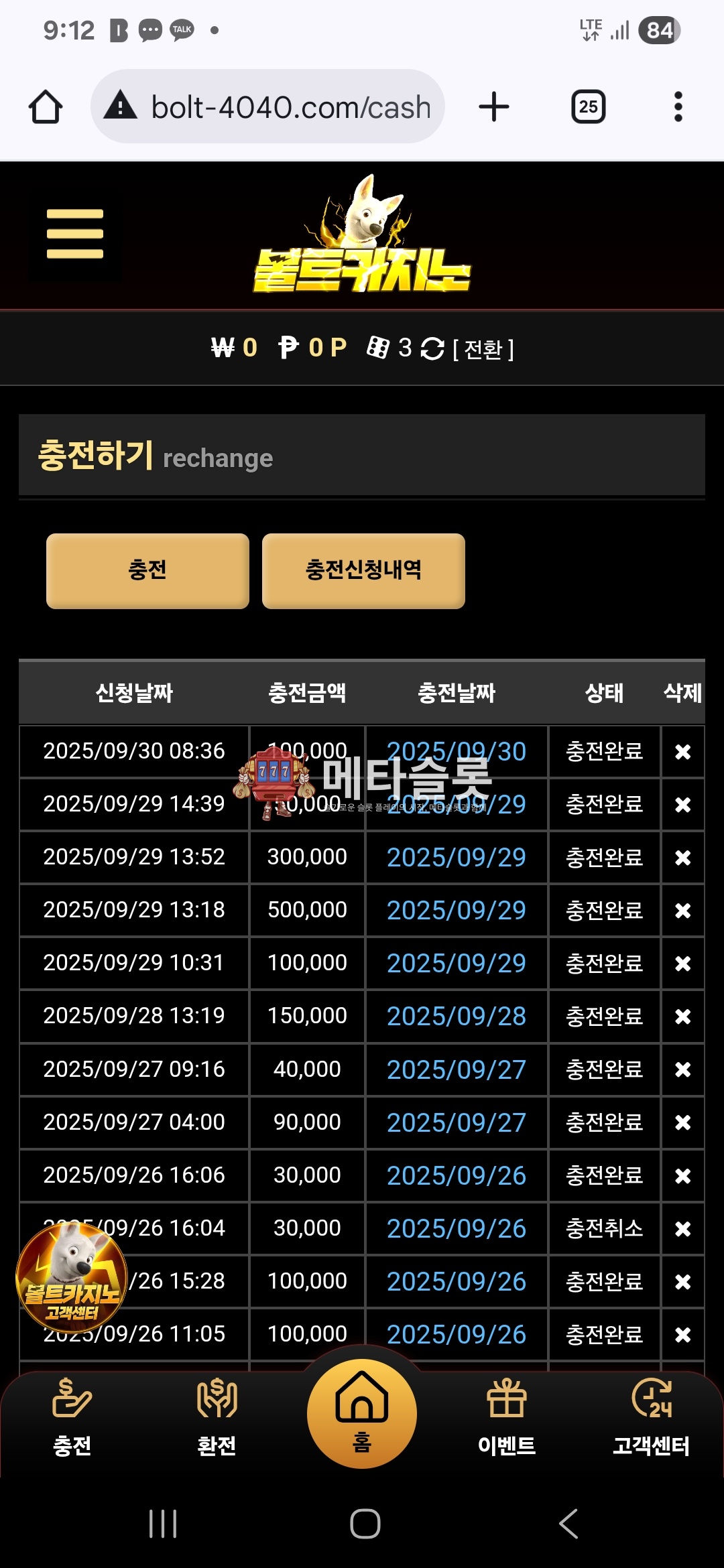
Task: Delete the 2025/09/30 08:36 entry
Action: click(682, 752)
